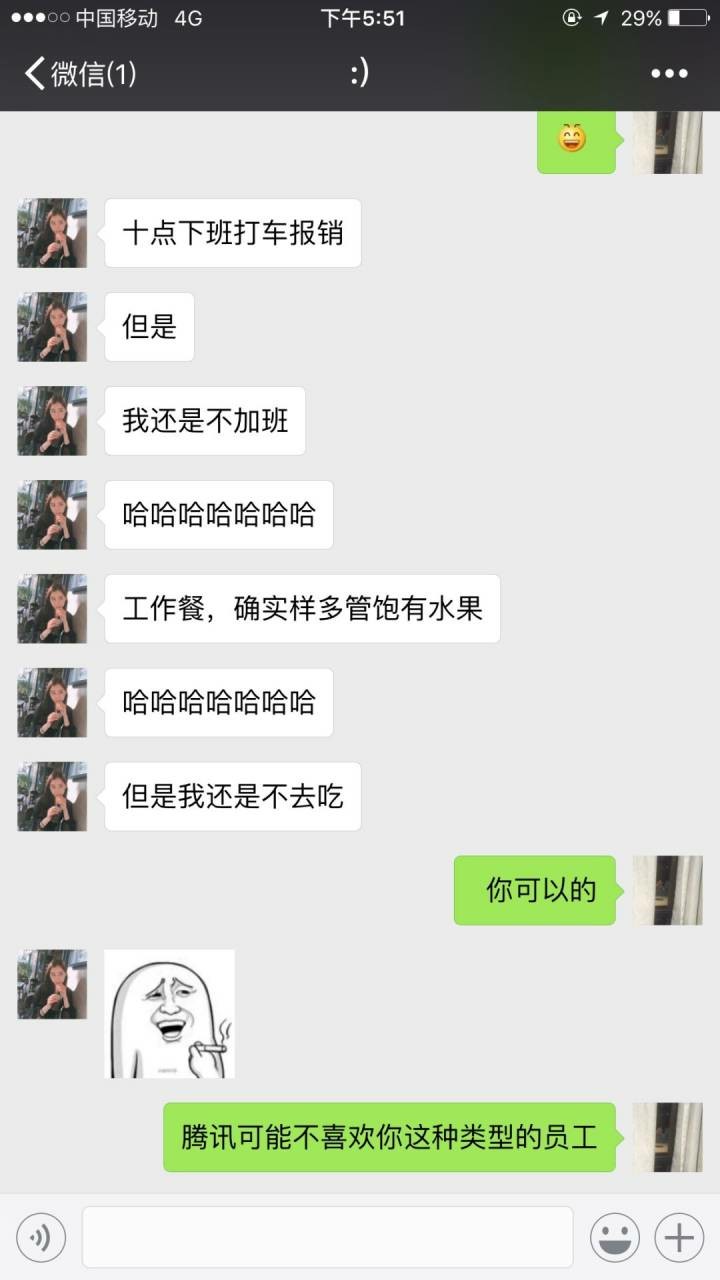Go back to the 微信 chat list
This screenshot has height=1280, width=720.
78,73
